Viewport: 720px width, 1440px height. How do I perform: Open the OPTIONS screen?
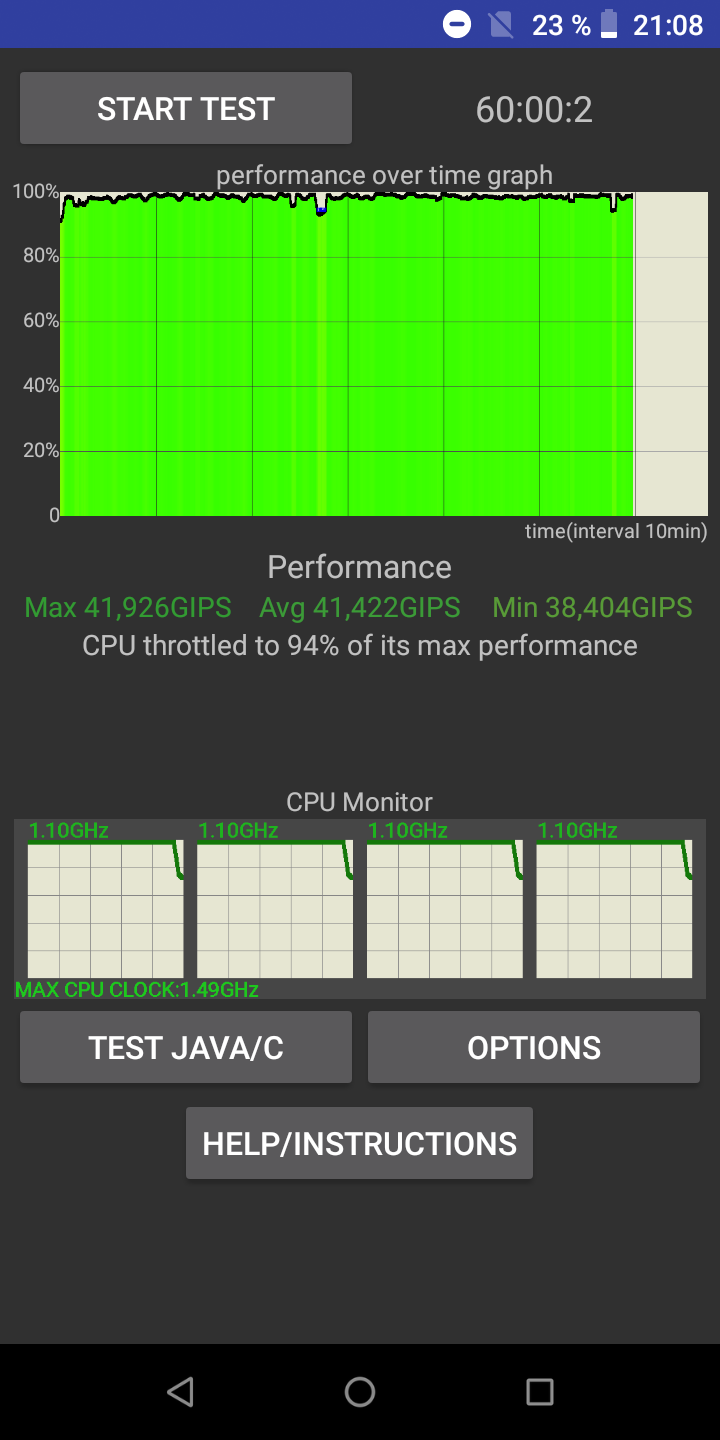(534, 1047)
